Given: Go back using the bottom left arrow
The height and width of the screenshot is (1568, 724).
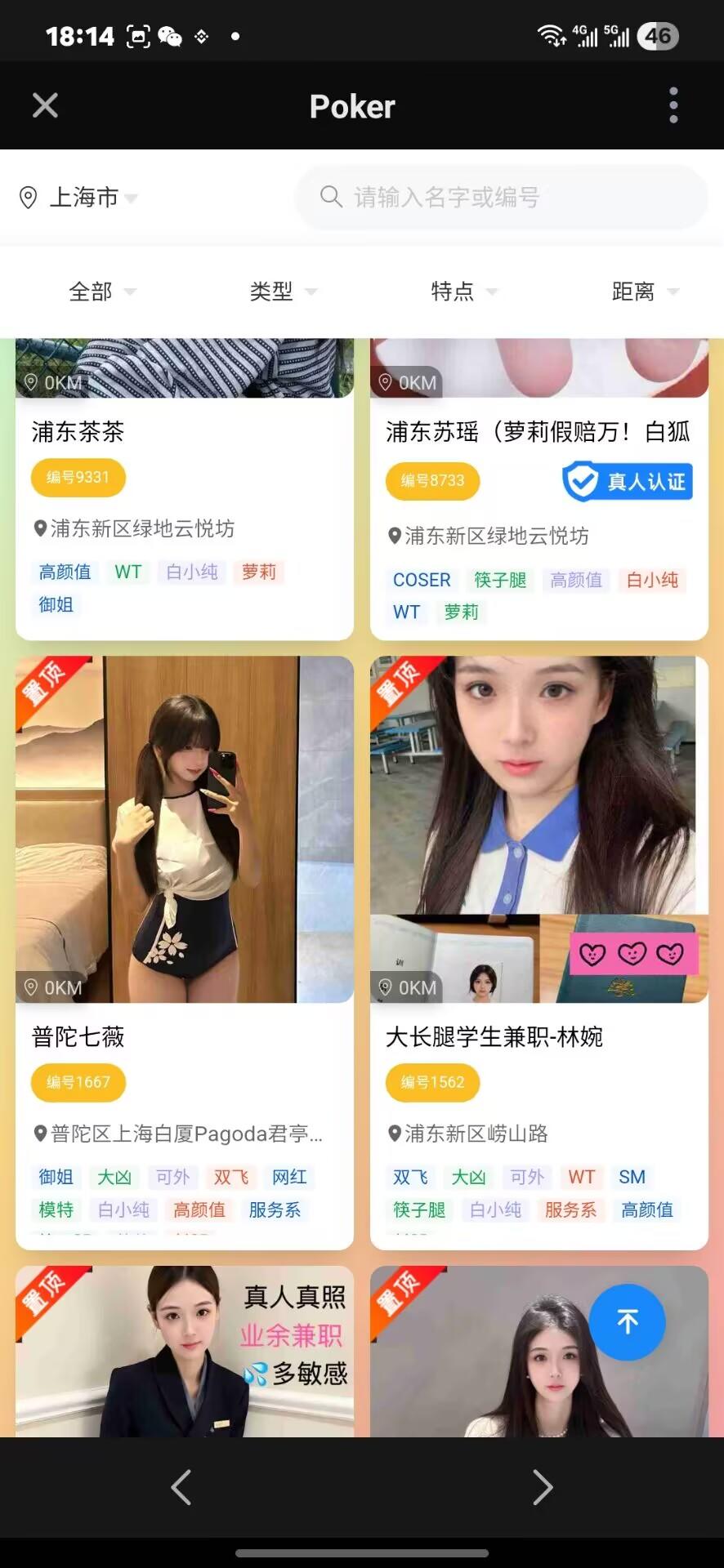Looking at the screenshot, I should (181, 1486).
